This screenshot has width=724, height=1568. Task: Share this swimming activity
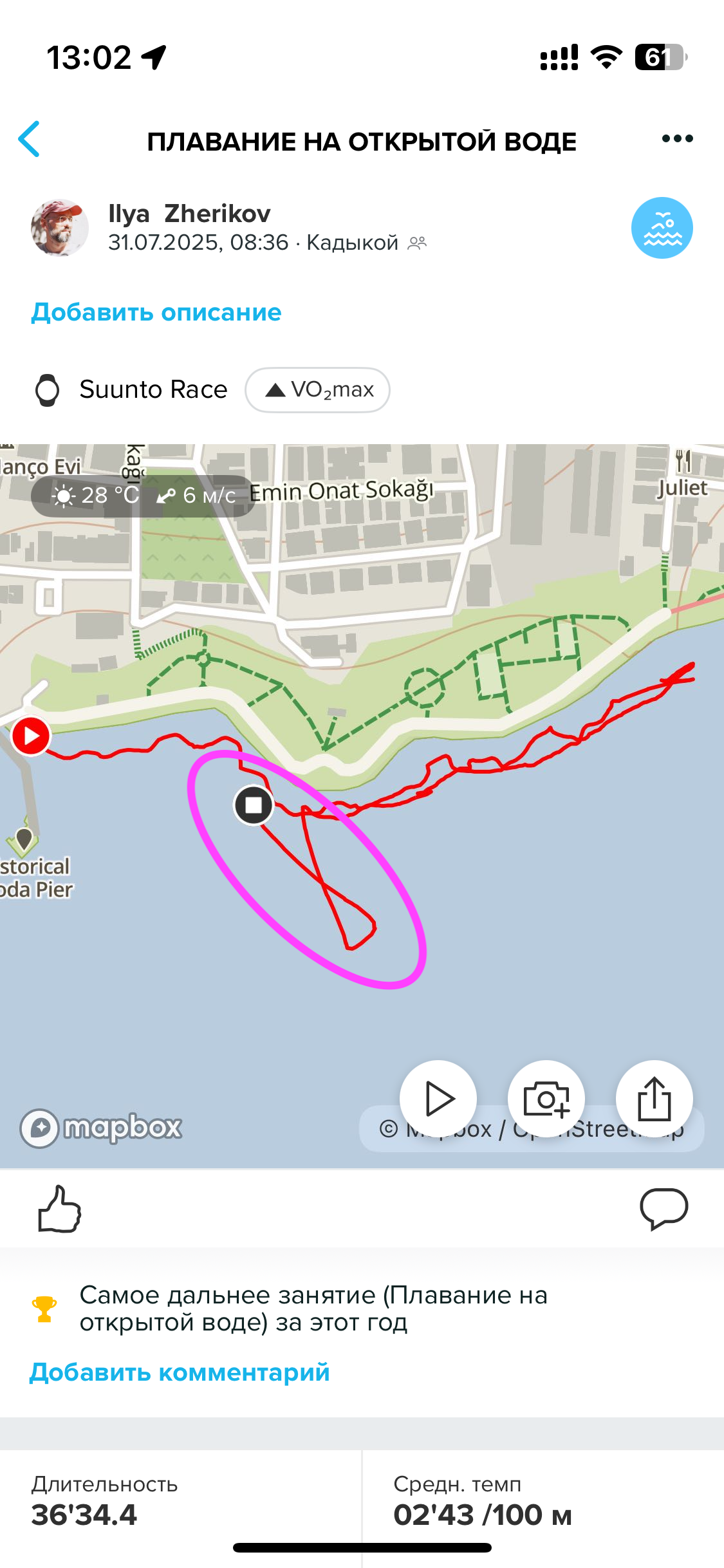pos(654,1099)
